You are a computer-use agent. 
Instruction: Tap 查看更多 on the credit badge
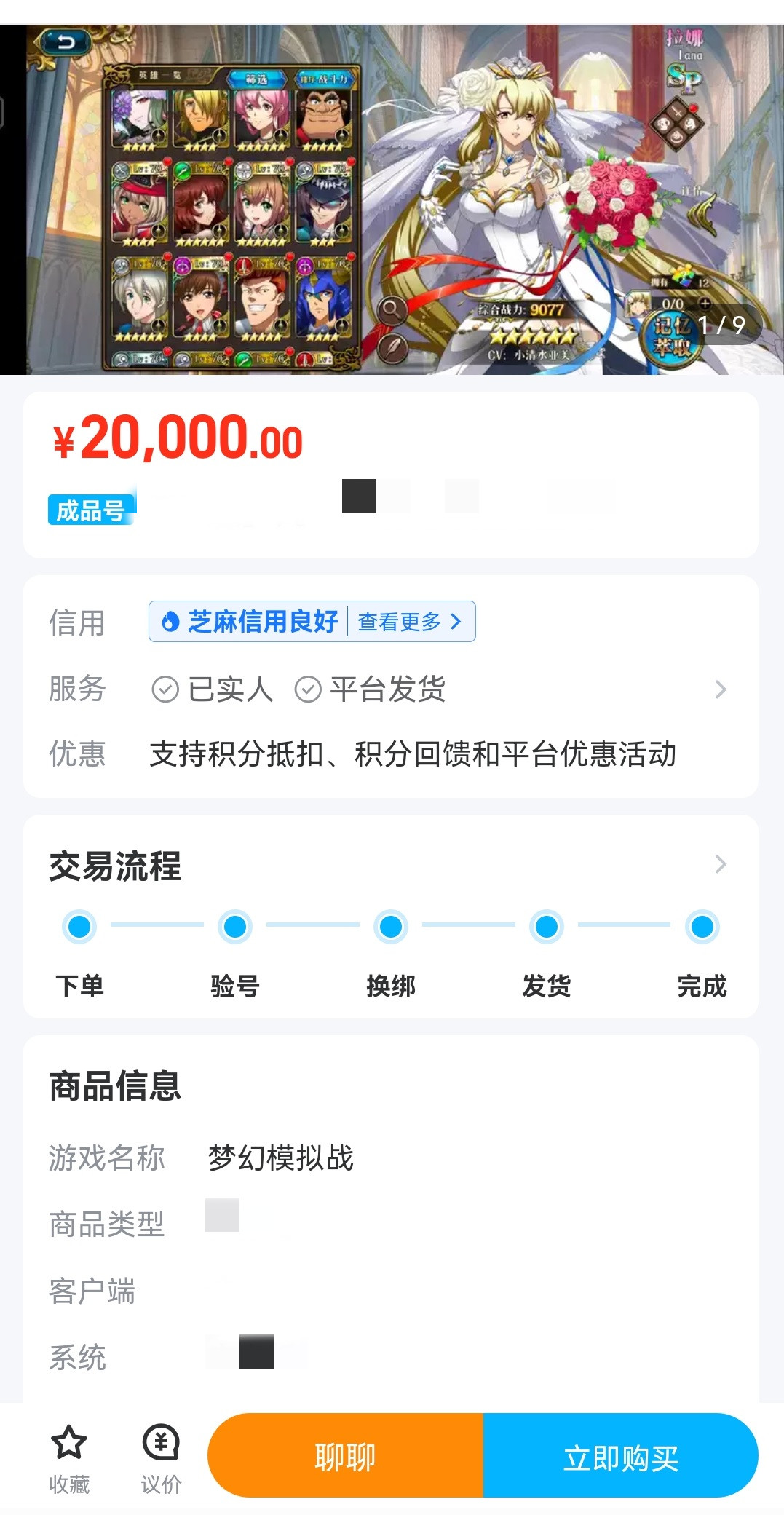coord(409,622)
